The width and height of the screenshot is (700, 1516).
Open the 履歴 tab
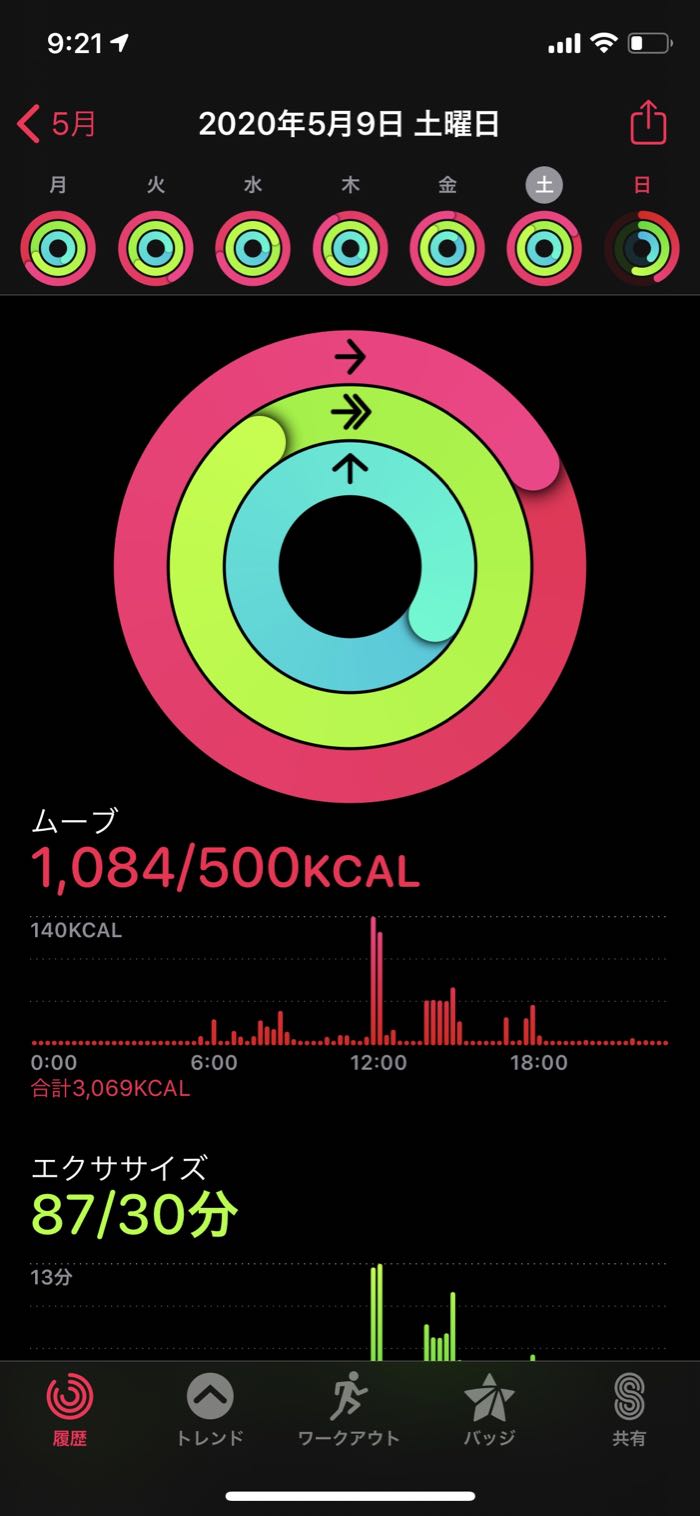[x=70, y=1410]
